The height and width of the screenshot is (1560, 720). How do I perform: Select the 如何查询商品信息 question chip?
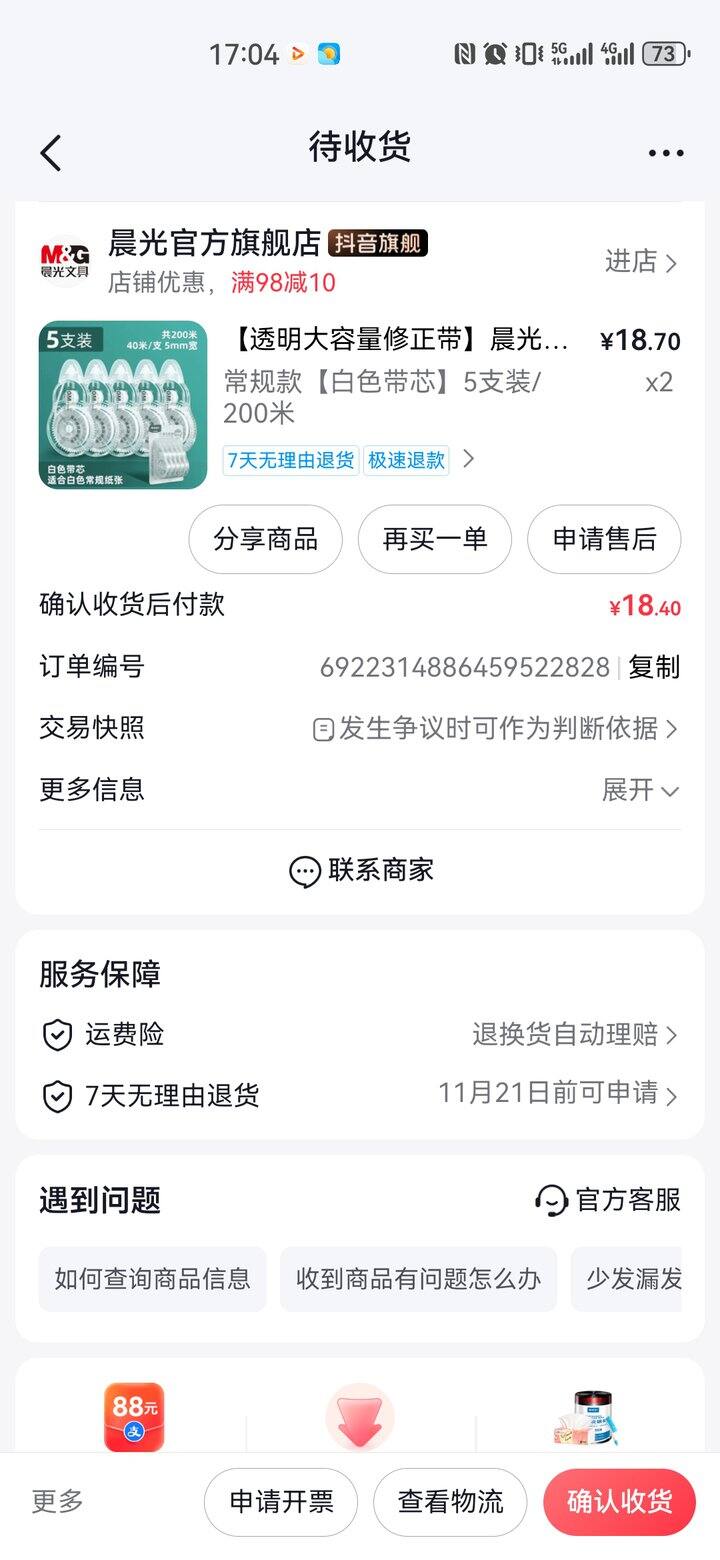[x=153, y=1279]
